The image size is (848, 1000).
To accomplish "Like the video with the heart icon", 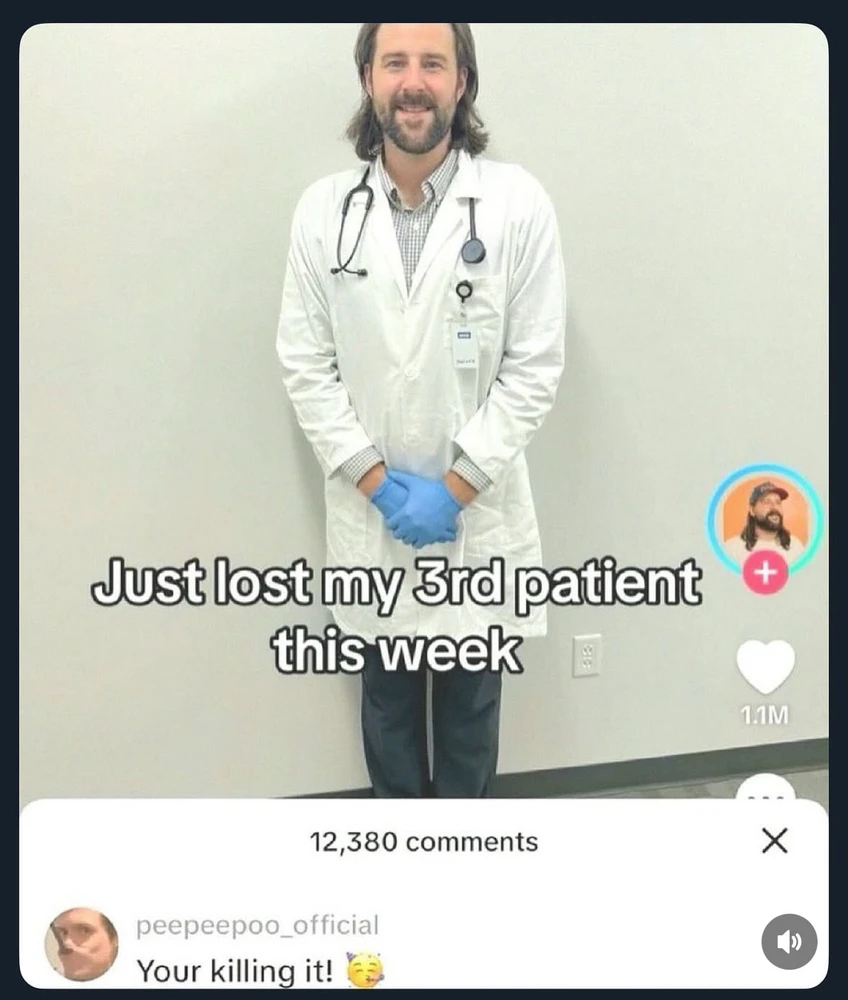I will [765, 667].
